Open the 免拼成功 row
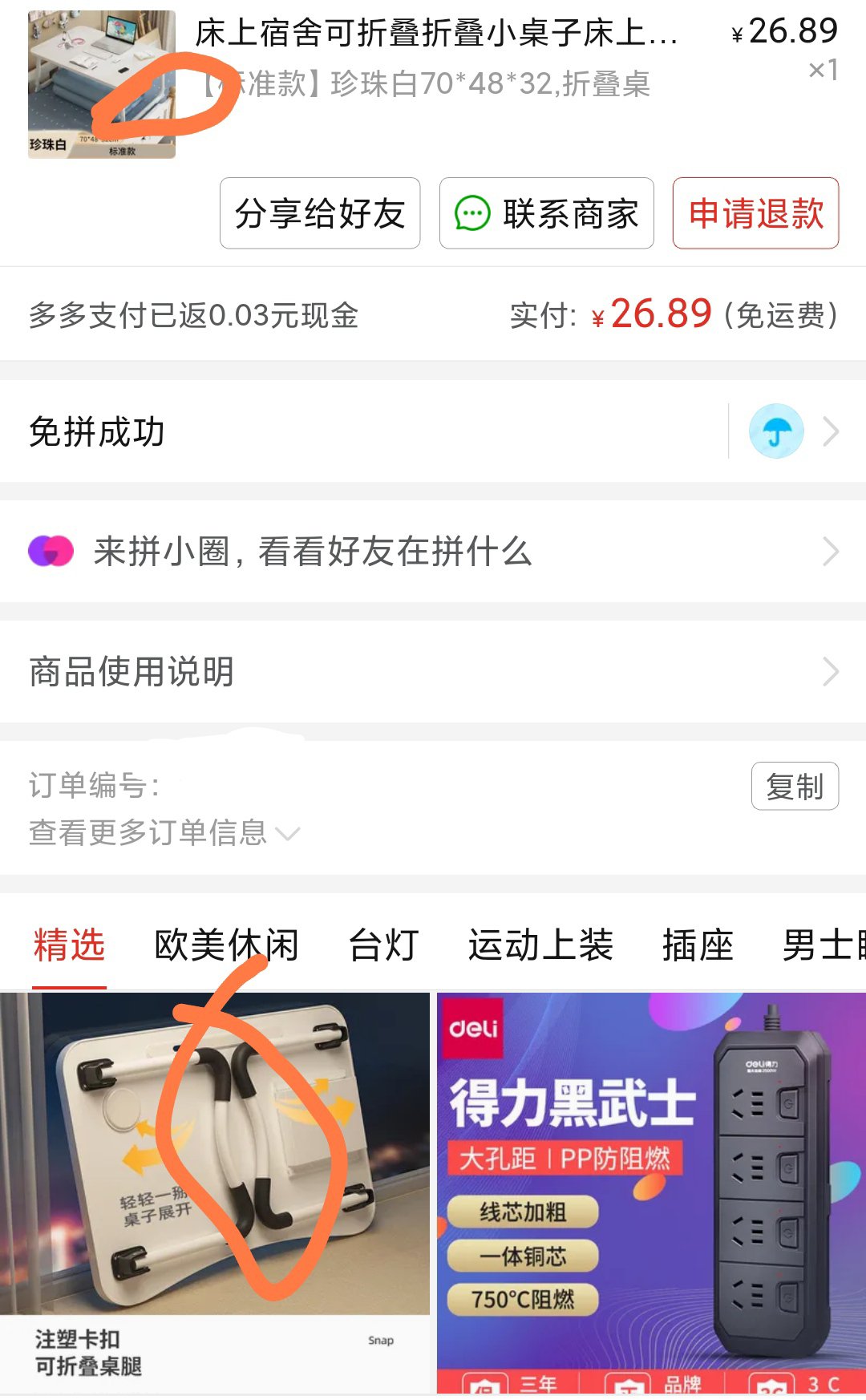Image resolution: width=866 pixels, height=1400 pixels. (x=433, y=431)
